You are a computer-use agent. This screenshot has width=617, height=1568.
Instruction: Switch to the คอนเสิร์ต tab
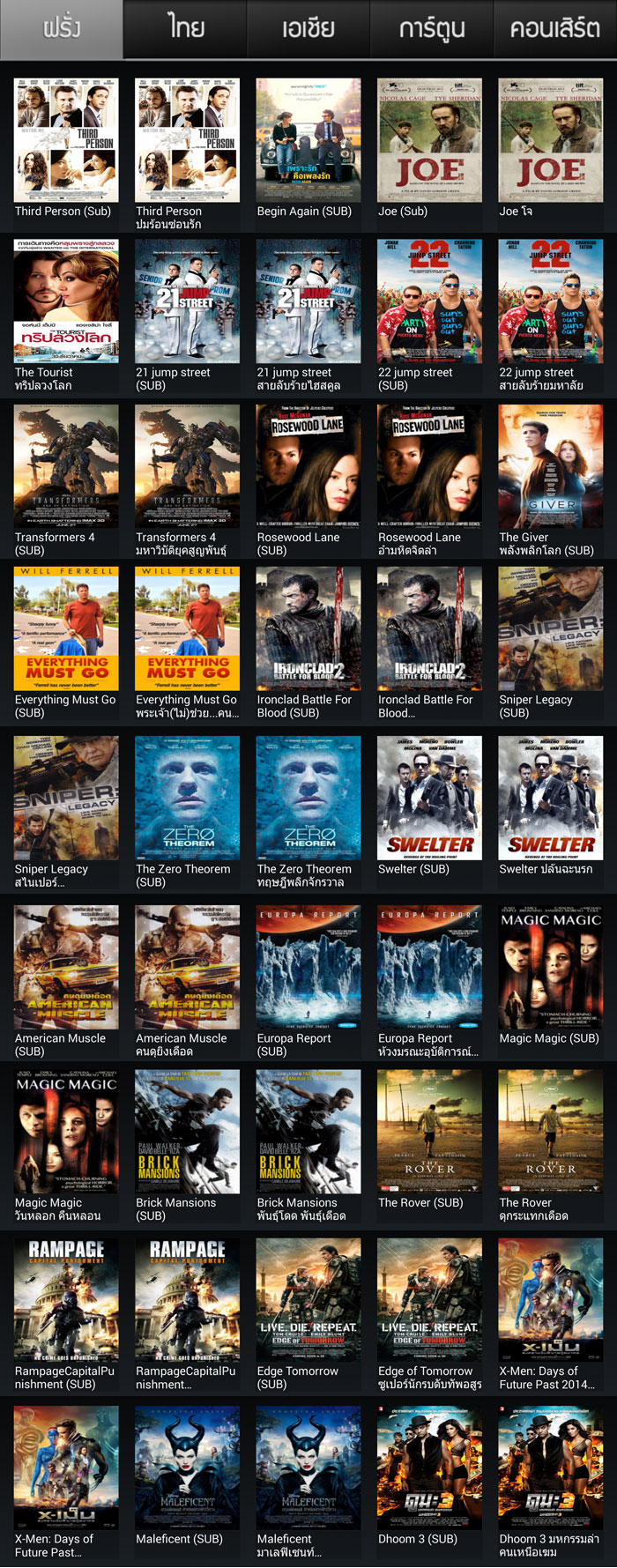[x=554, y=28]
